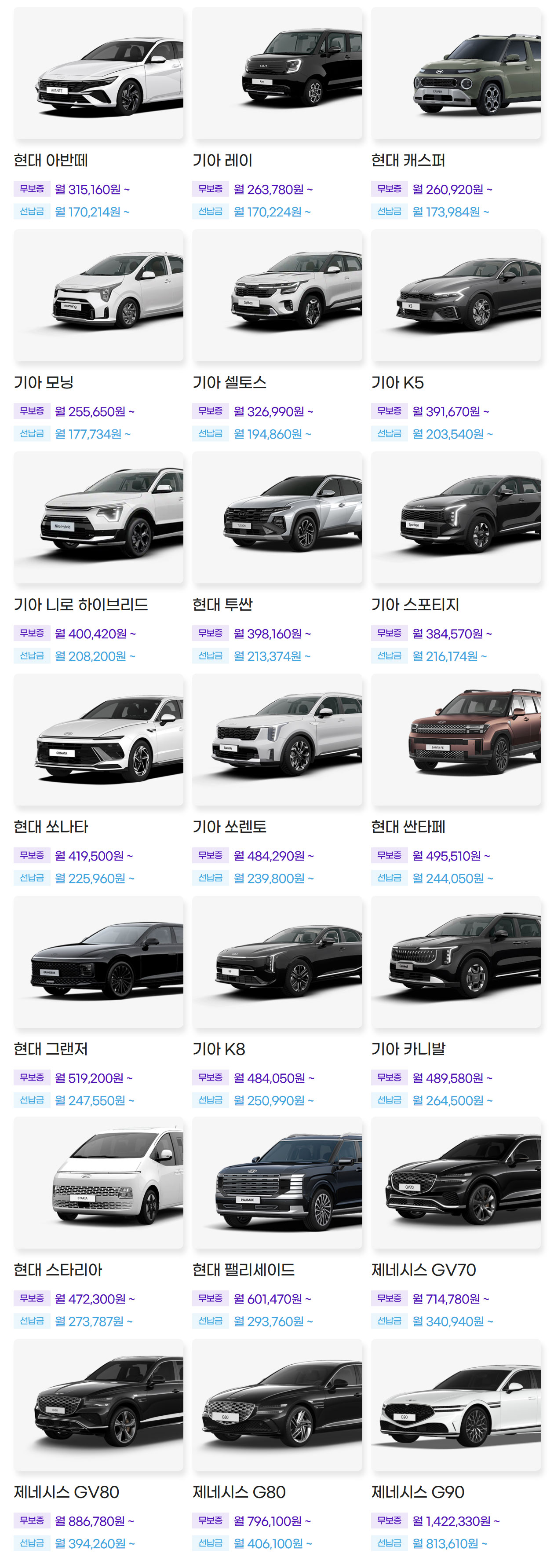Viewport: 554px width, 1568px height.
Task: Select the 현대 투싼 card
Action: coord(277,517)
